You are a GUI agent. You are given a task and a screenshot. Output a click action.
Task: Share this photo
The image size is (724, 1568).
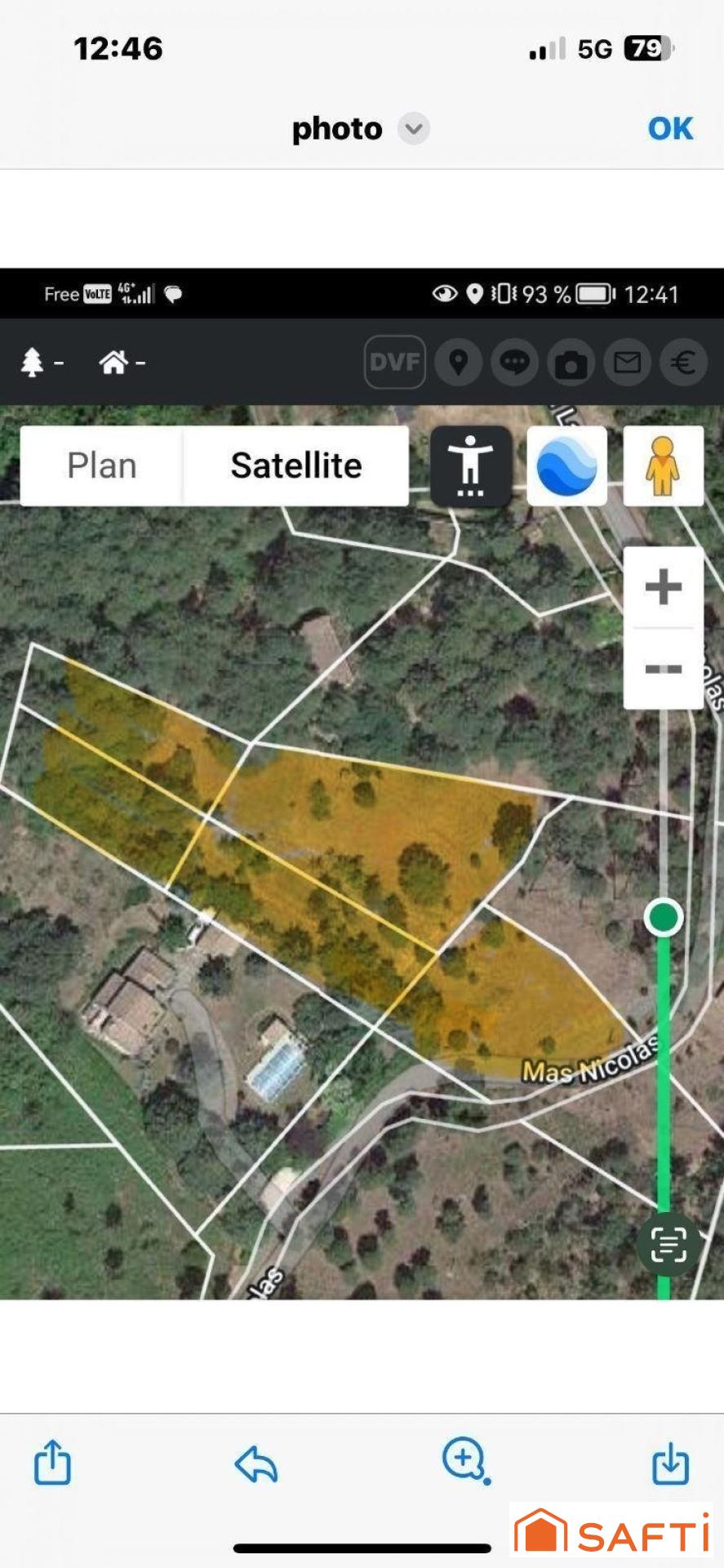pos(52,1461)
